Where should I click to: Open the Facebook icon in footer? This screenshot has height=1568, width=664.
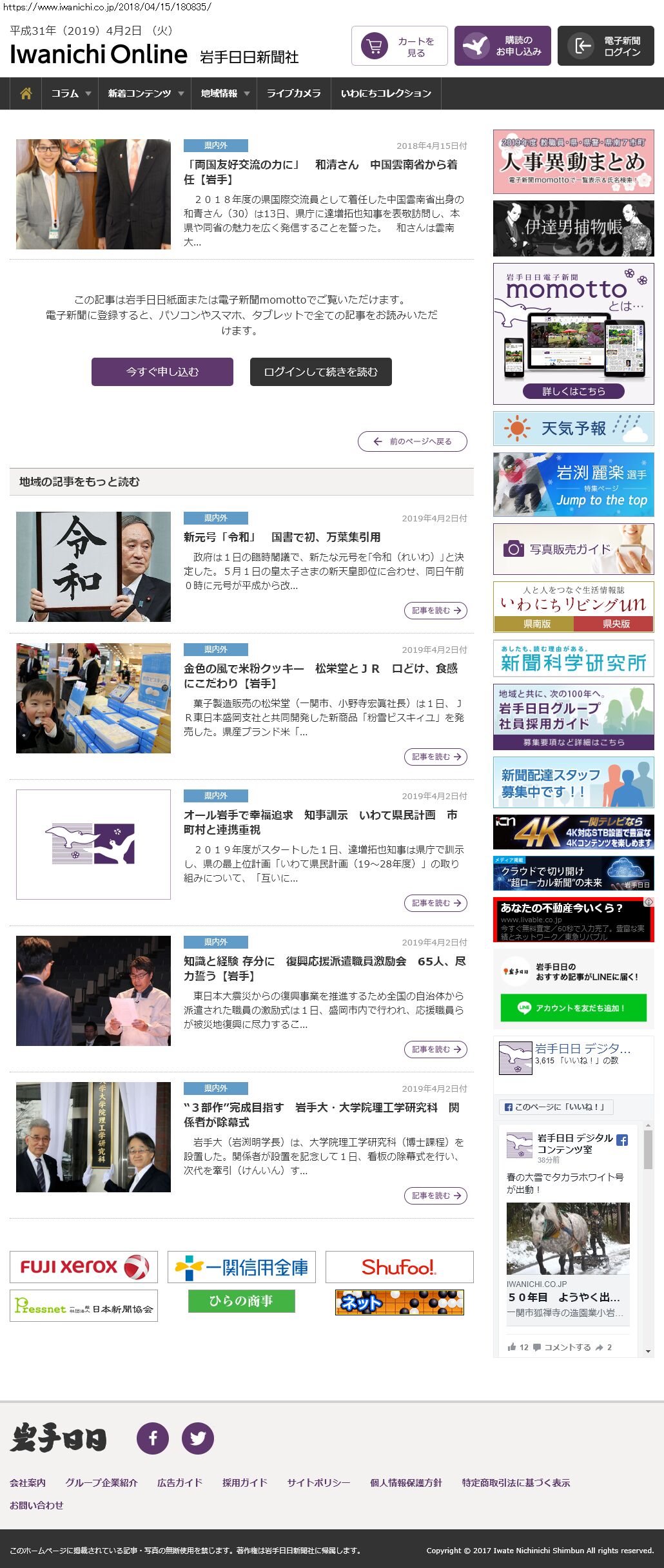tap(153, 1438)
